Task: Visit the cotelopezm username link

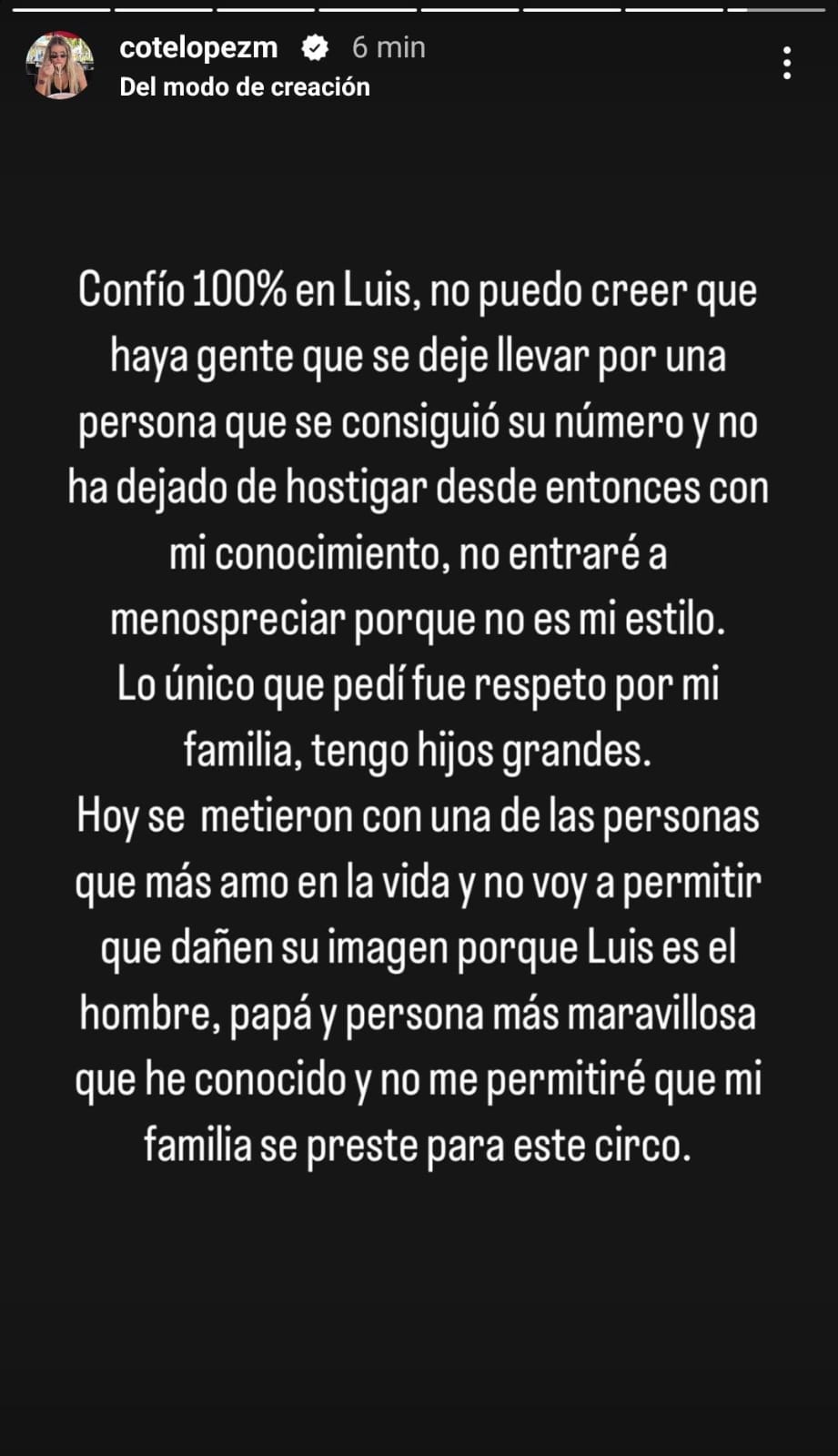Action: point(198,47)
